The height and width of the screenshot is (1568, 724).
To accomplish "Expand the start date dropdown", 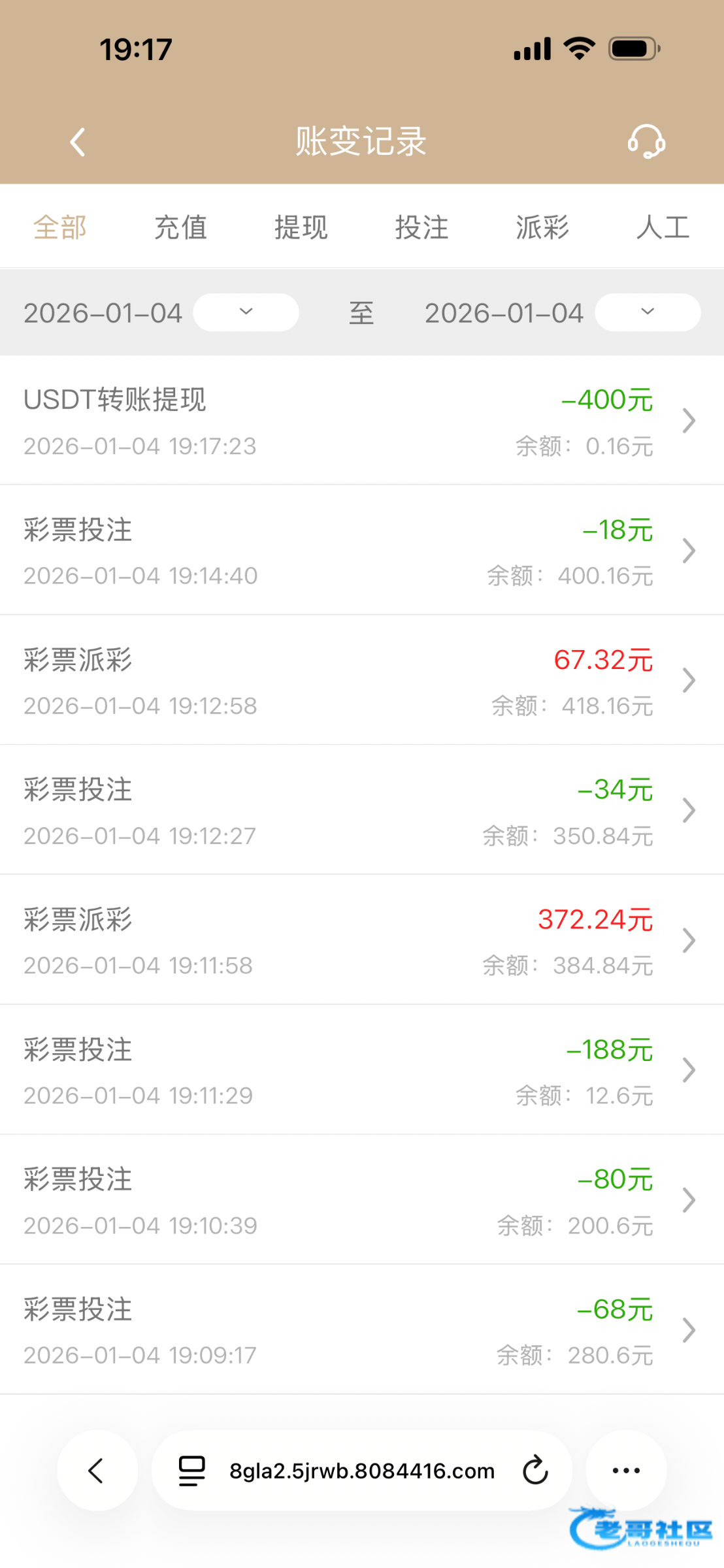I will [246, 312].
